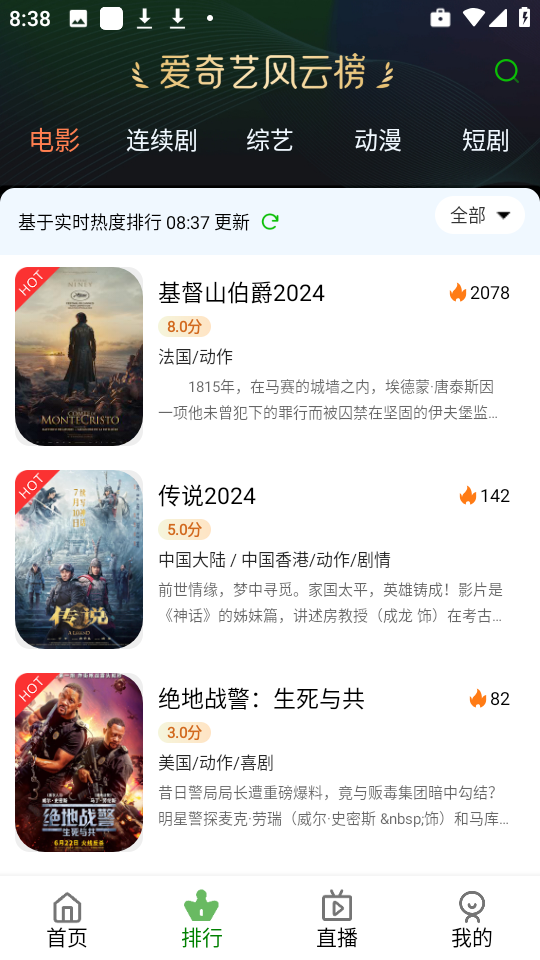Refresh the real-time ranking list
Viewport: 540px width, 960px height.
click(x=270, y=222)
